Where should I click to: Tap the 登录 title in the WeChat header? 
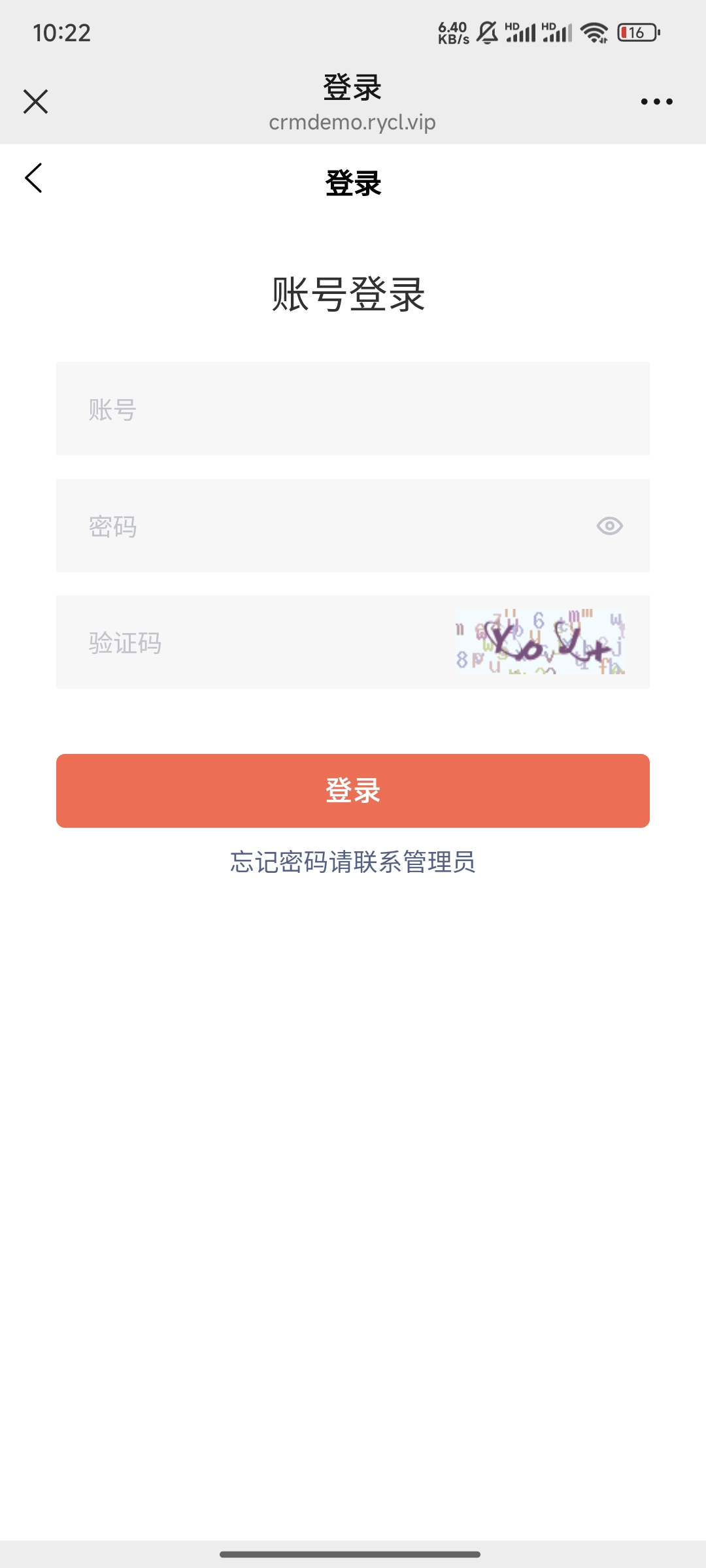tap(352, 87)
